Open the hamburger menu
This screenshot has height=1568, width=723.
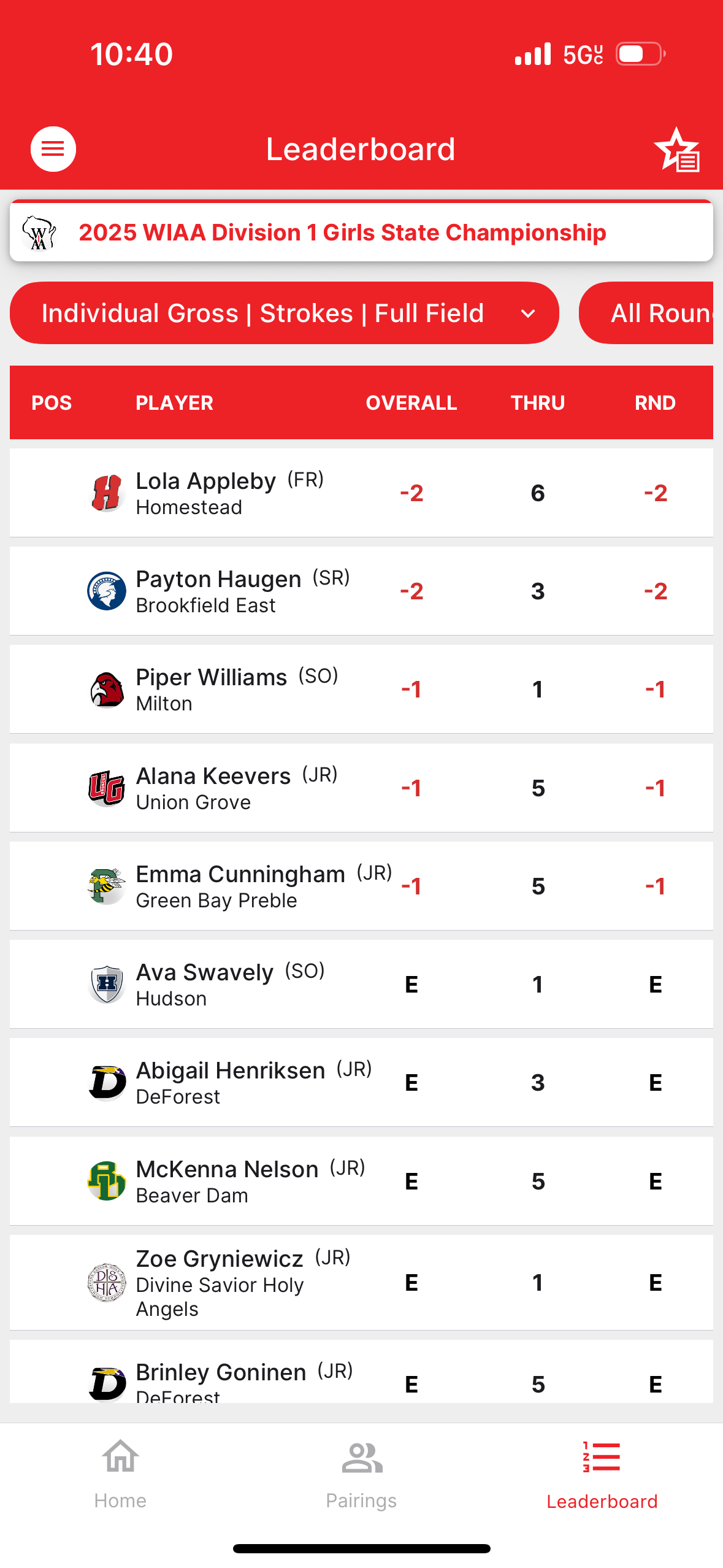coord(53,149)
